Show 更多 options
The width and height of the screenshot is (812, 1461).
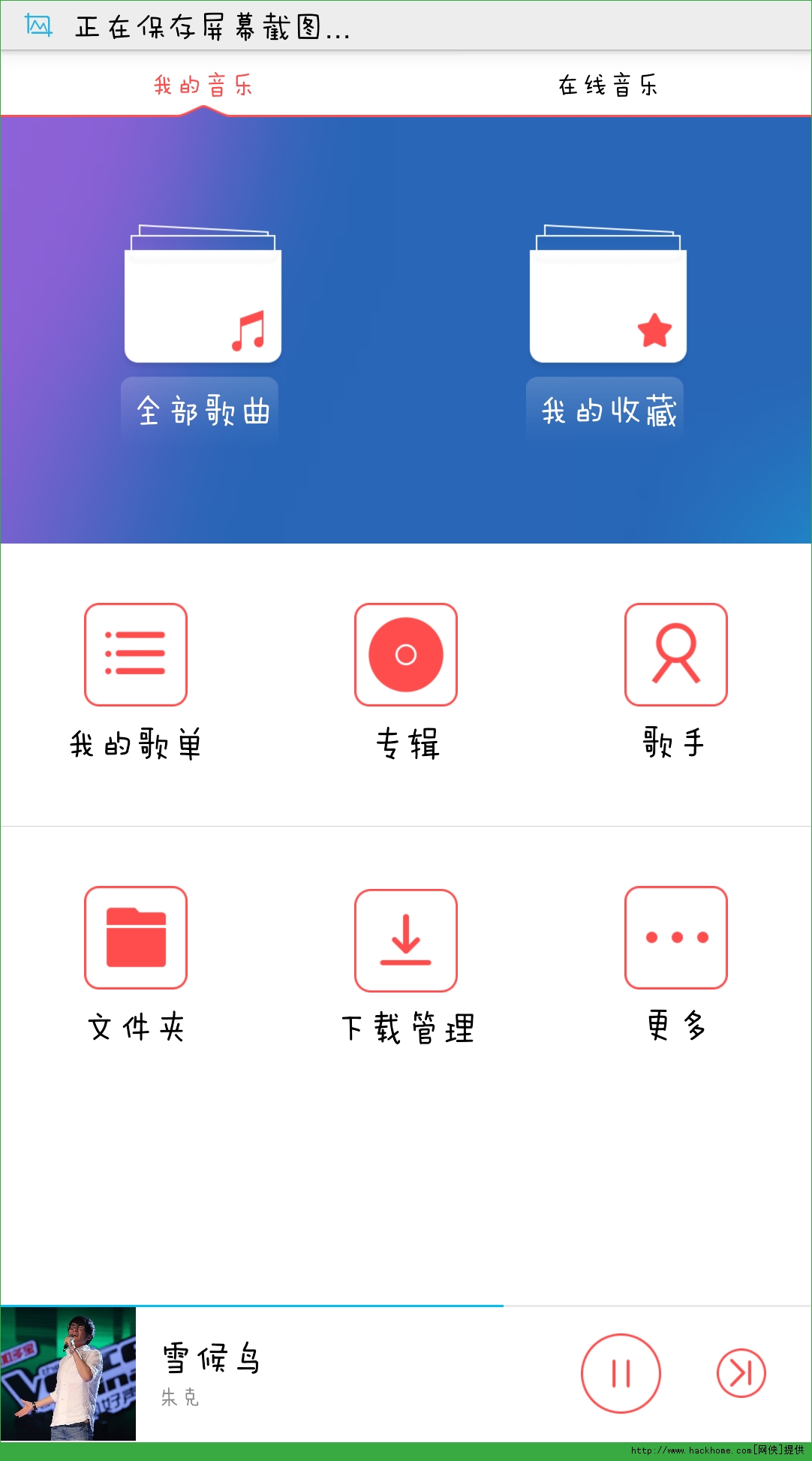676,938
